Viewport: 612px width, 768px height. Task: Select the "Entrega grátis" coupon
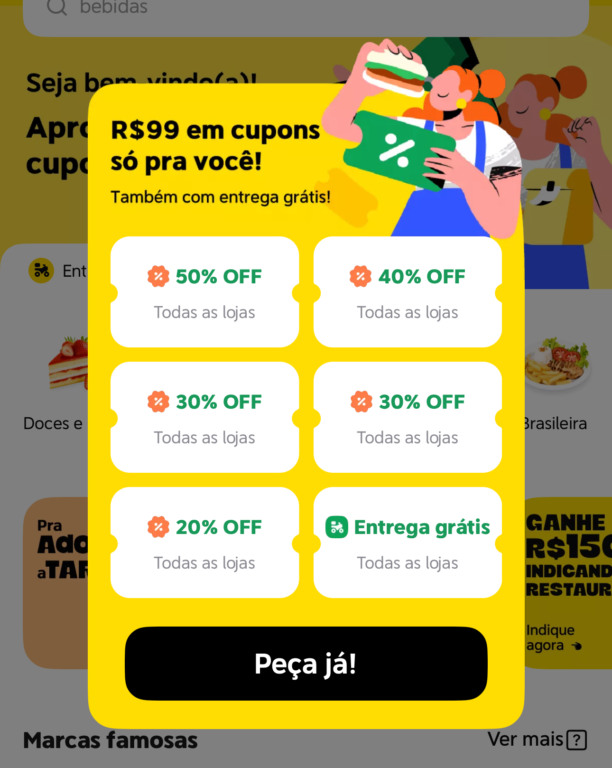[407, 543]
